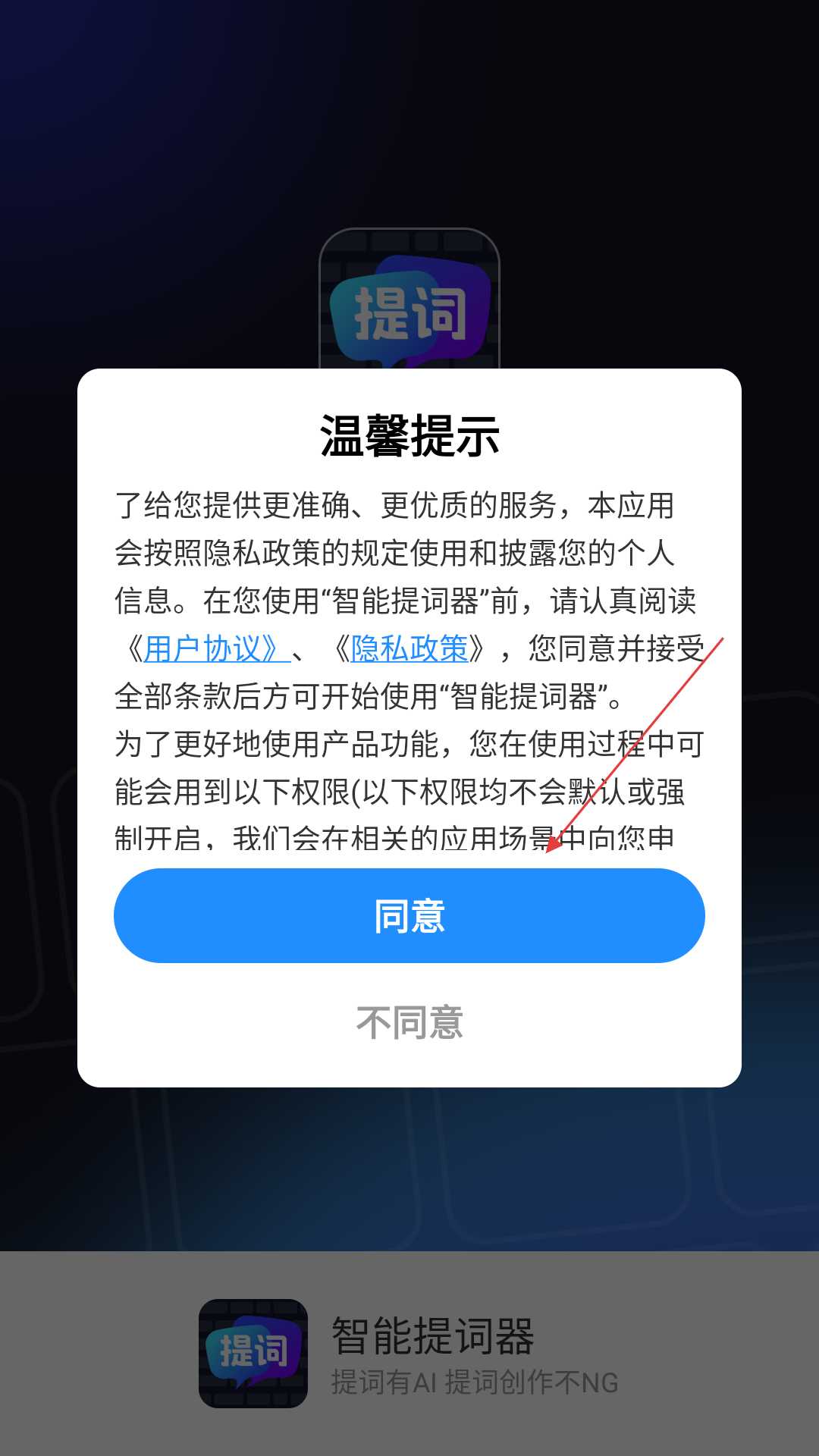Open the 隐私政策 link
Screen dimensions: 819x1456
pos(409,649)
